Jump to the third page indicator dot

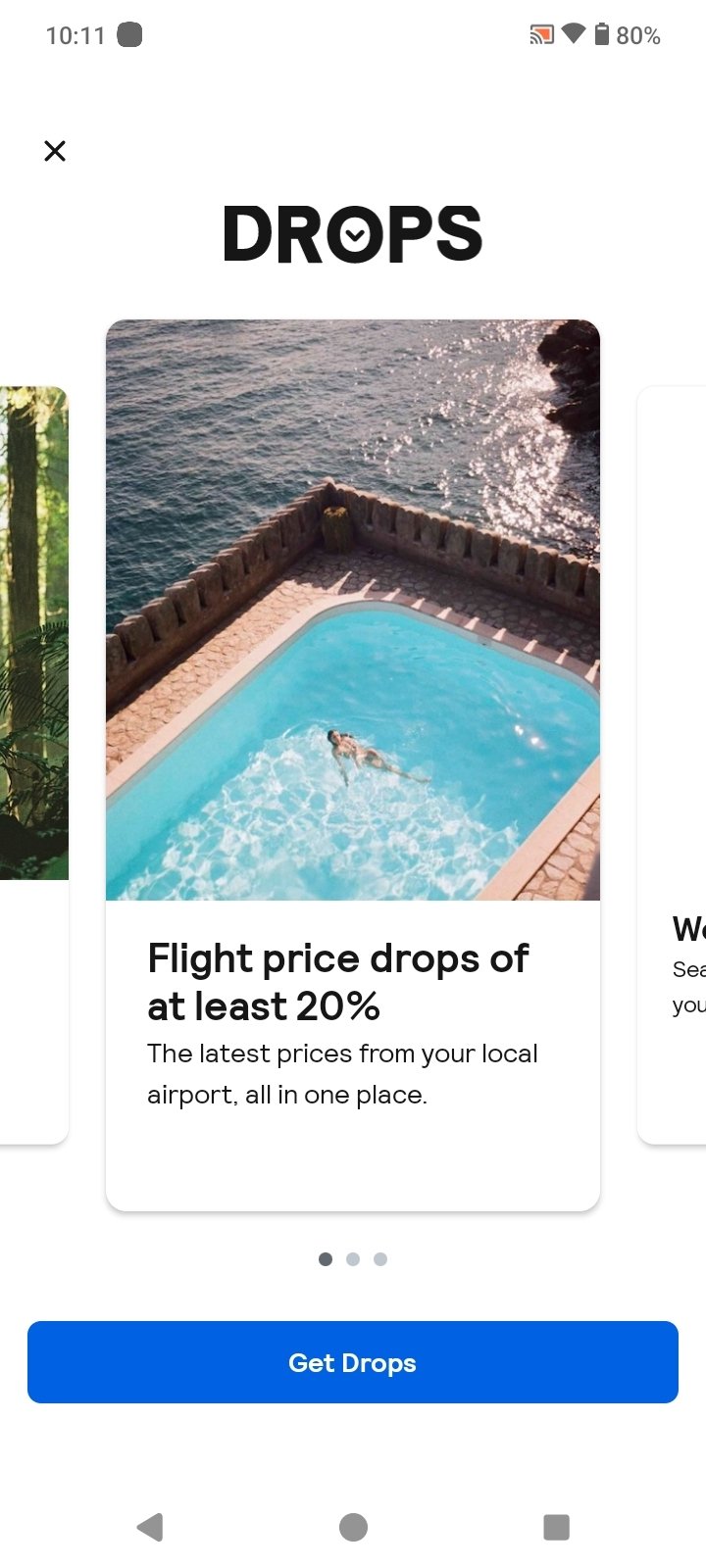point(380,1259)
